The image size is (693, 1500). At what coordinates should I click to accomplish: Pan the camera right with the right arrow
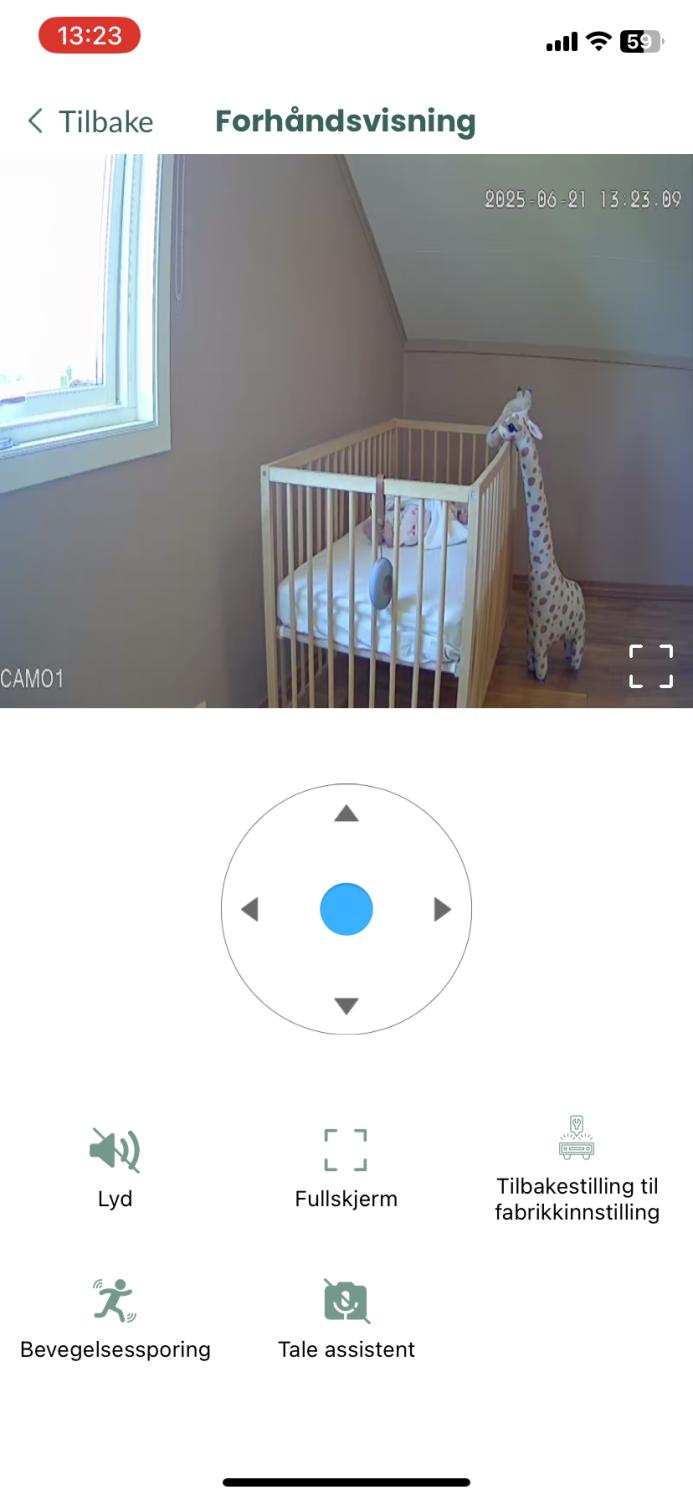(442, 909)
